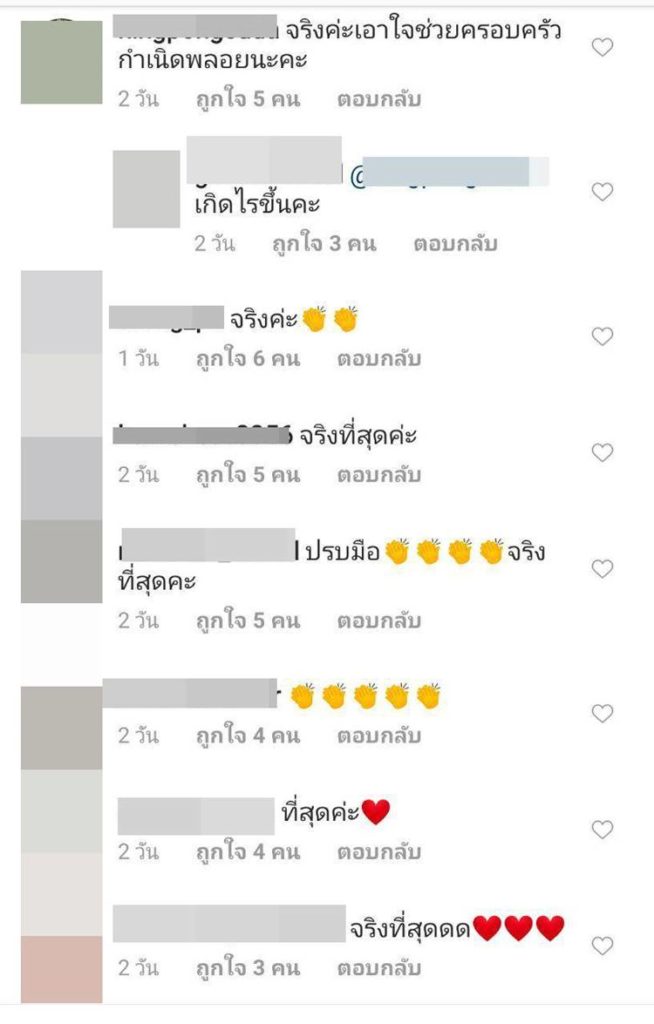Screen dimensions: 654x1024
Task: Reply to the 'ที่สุดค่ะ' single-heart comment
Action: tap(378, 853)
